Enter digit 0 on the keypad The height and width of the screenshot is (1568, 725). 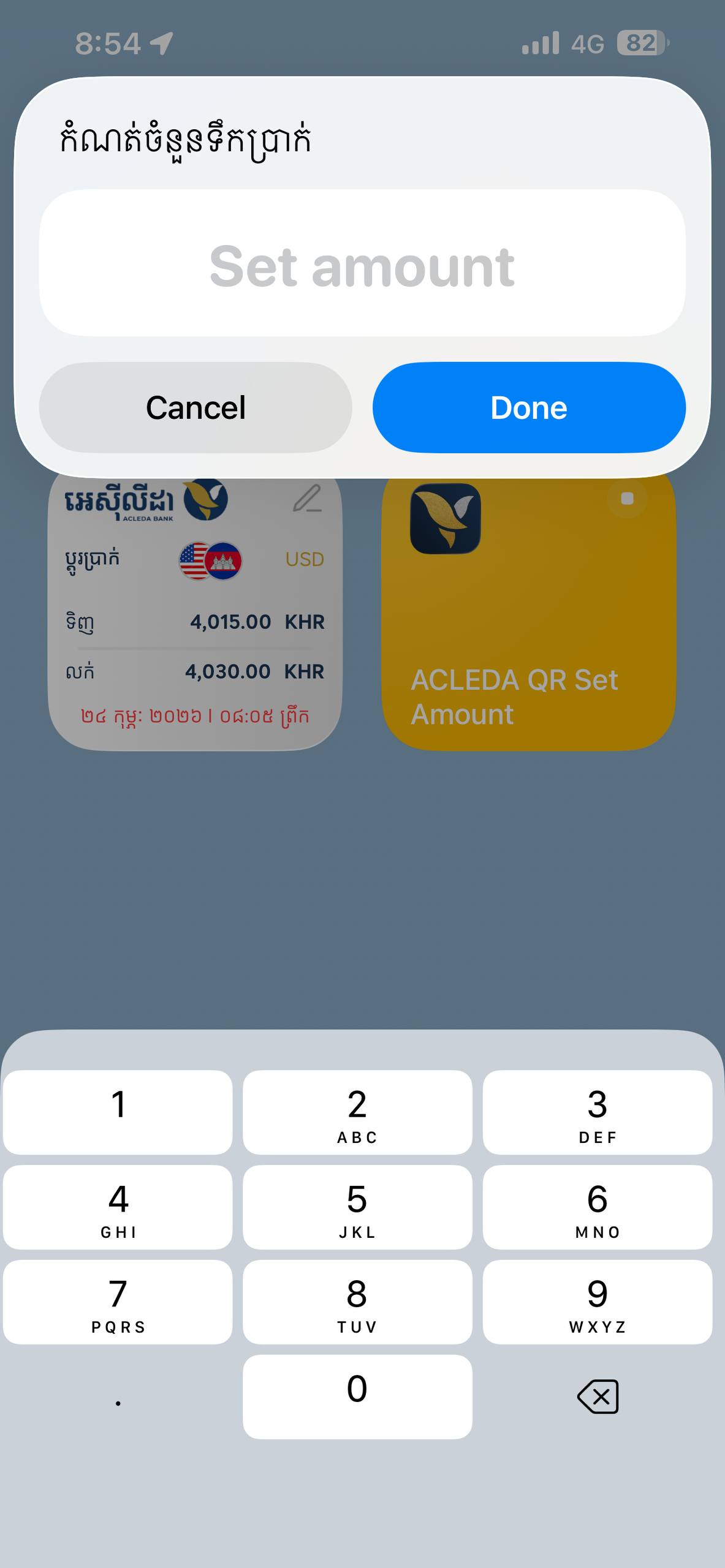357,1396
